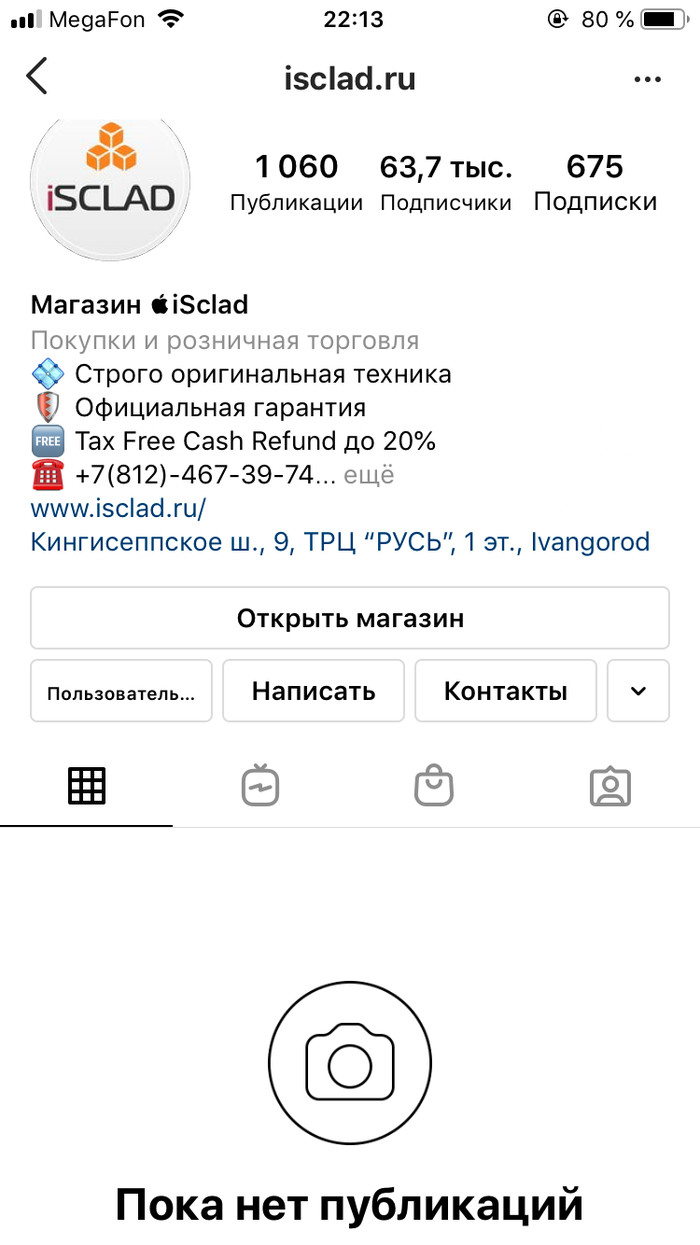
Task: Switch to the tagged photos tab
Action: coord(610,786)
